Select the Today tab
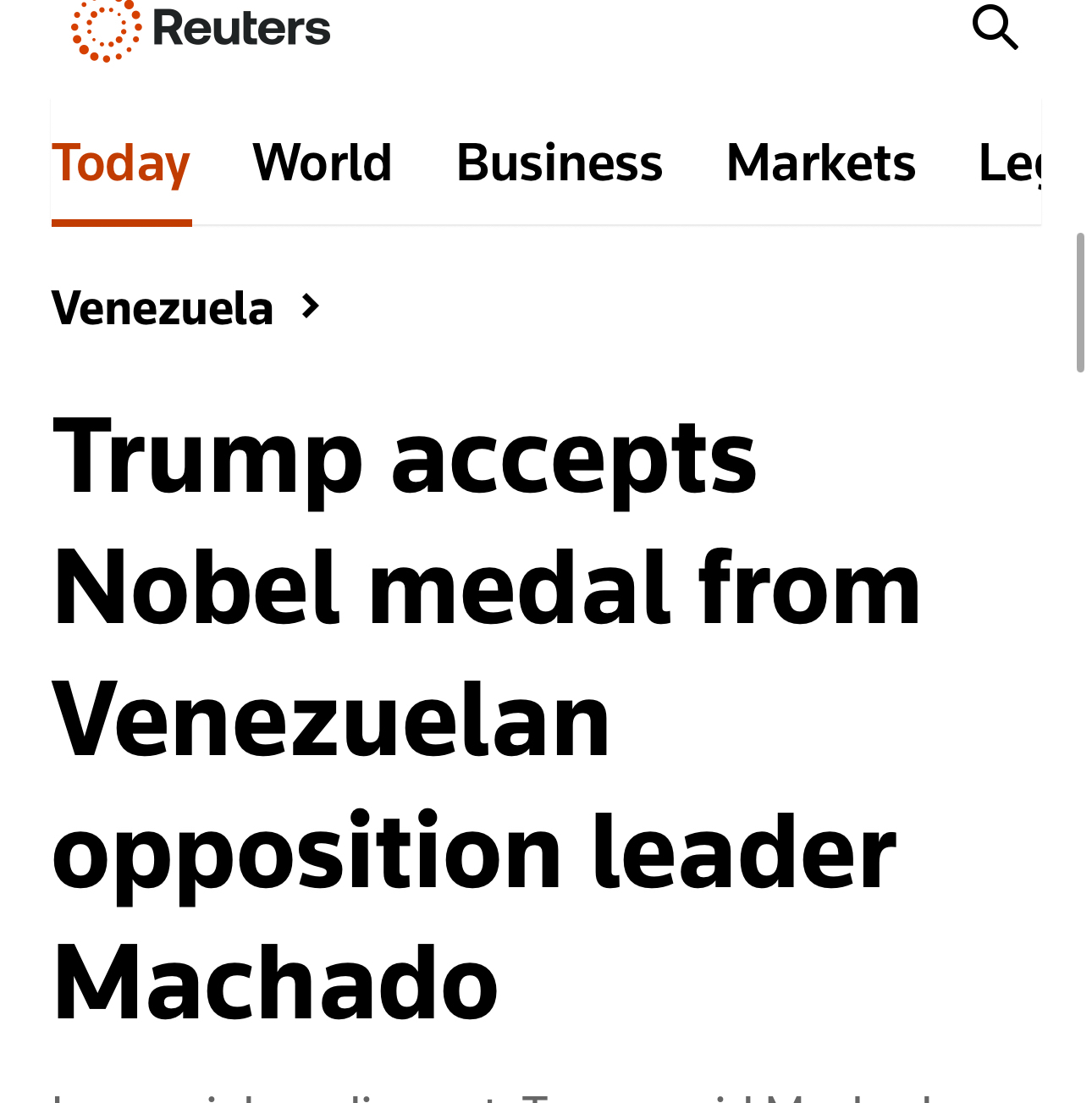 [121, 163]
